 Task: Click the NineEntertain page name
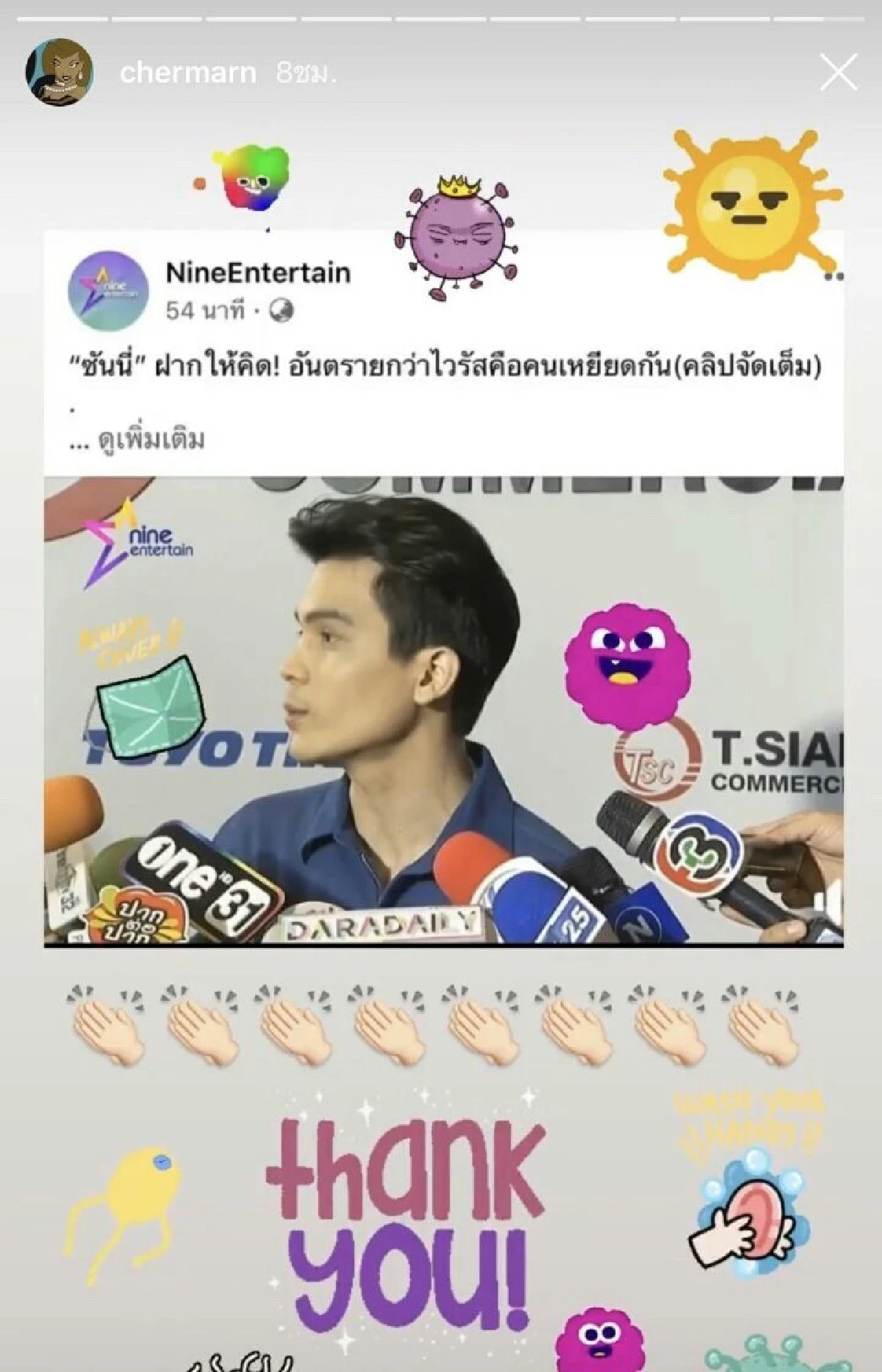coord(259,276)
